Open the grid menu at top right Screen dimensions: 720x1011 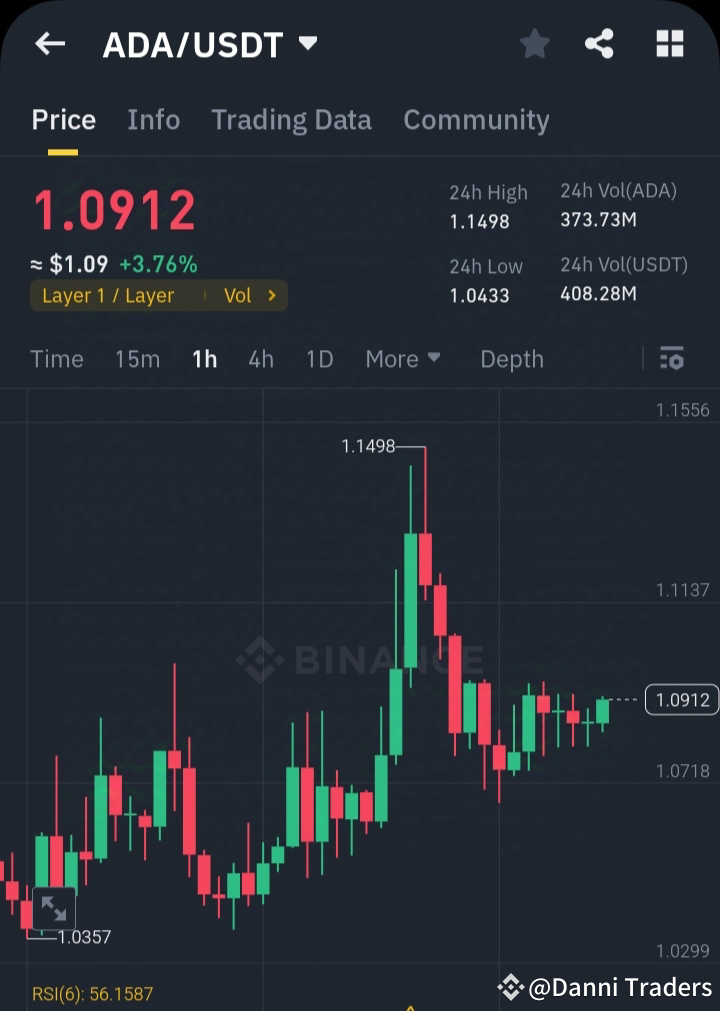click(668, 43)
